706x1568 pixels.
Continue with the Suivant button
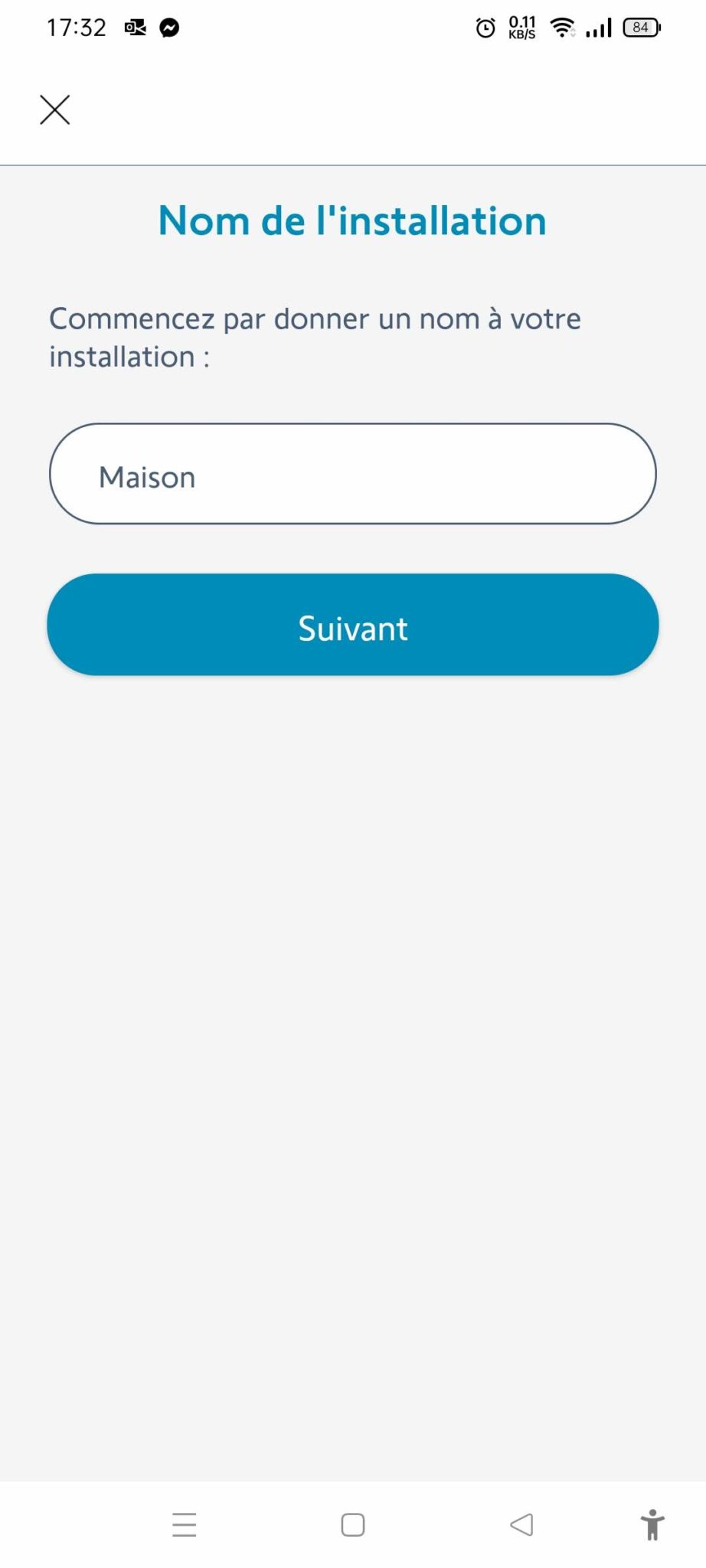(x=353, y=625)
